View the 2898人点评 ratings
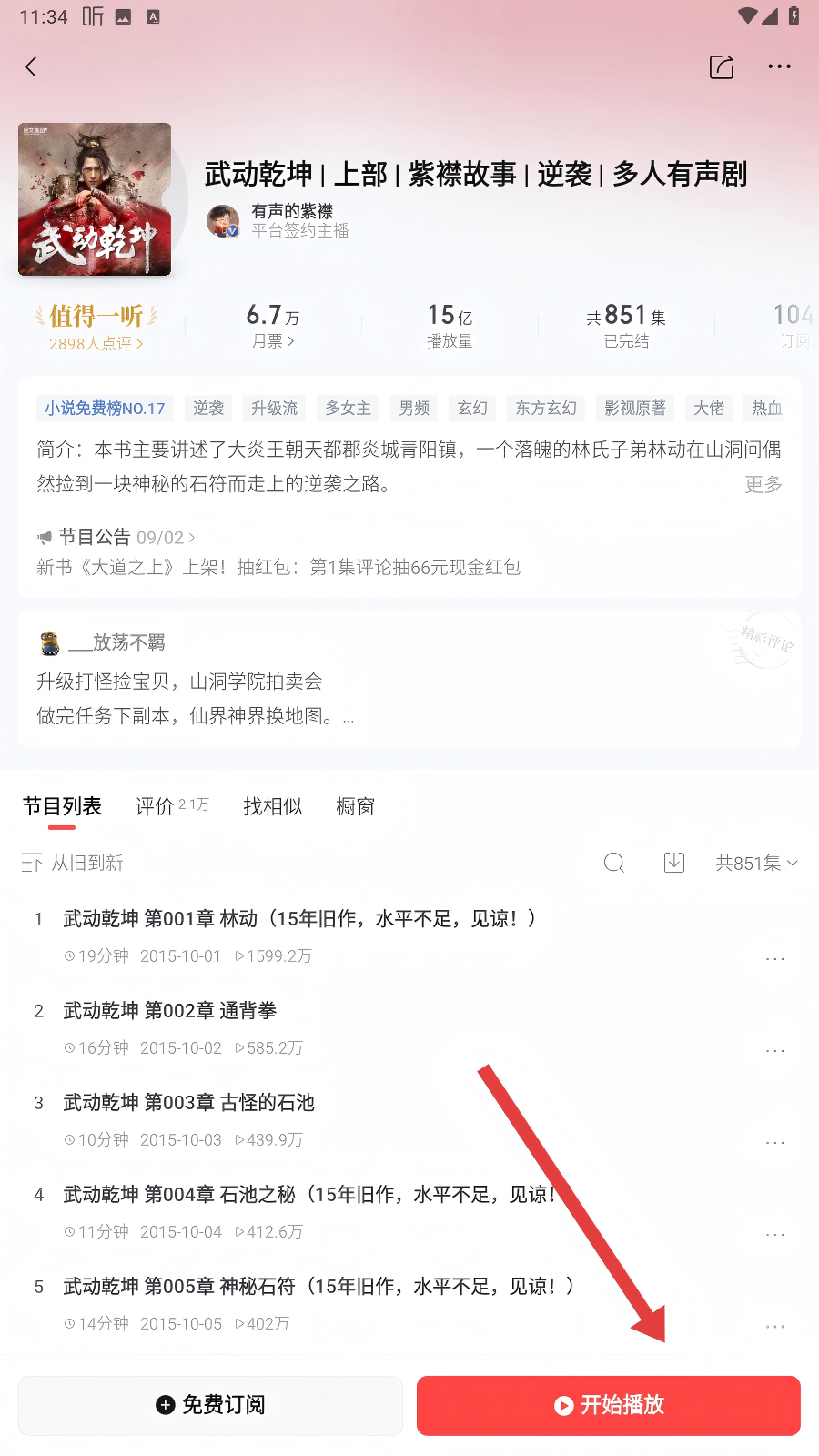Image resolution: width=819 pixels, height=1456 pixels. click(96, 344)
